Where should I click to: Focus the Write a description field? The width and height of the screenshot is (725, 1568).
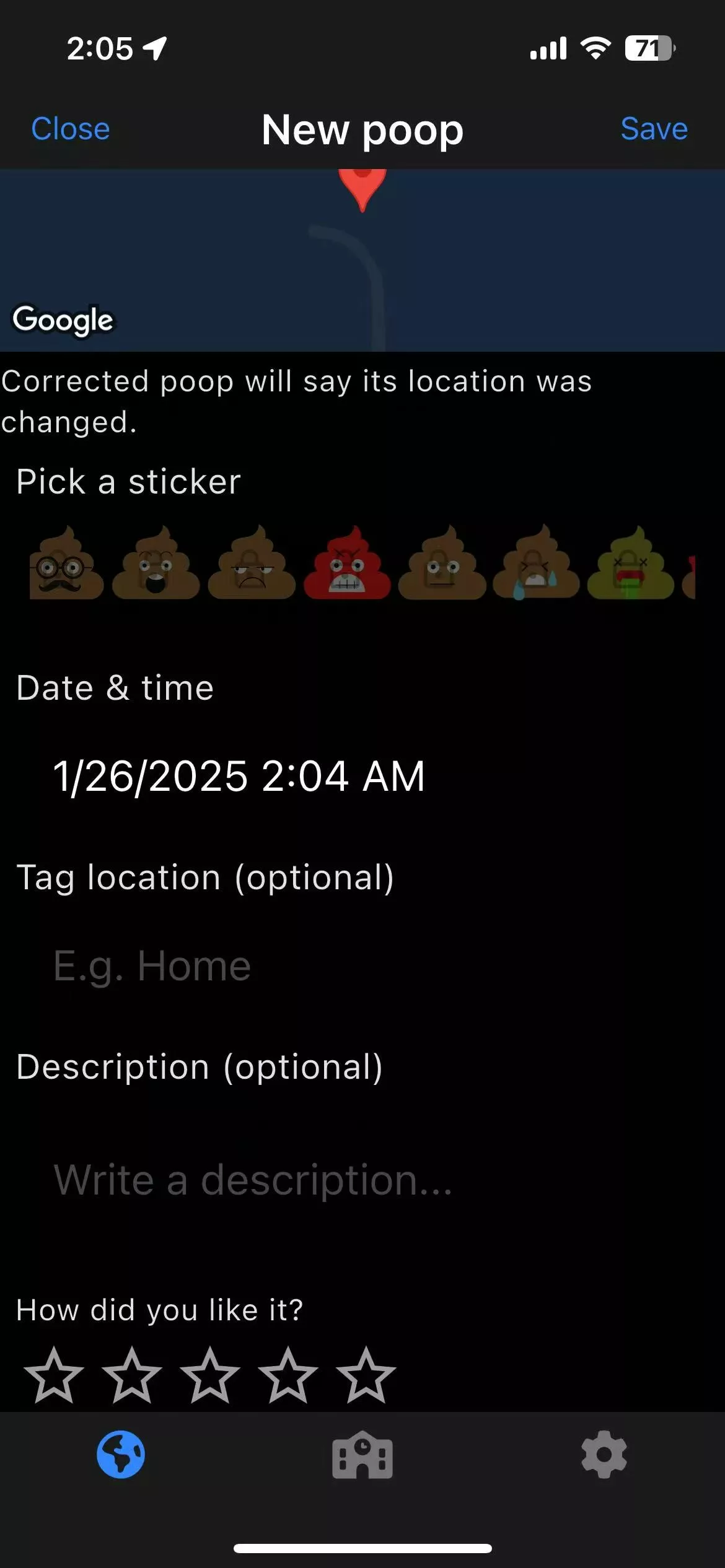pyautogui.click(x=310, y=1180)
